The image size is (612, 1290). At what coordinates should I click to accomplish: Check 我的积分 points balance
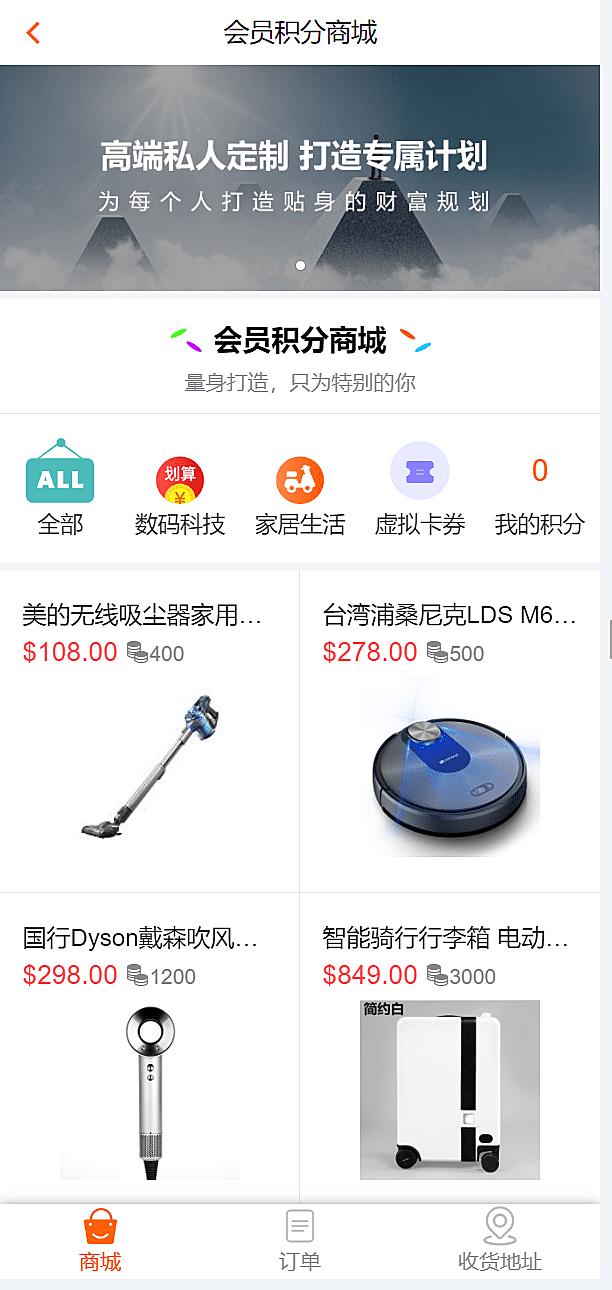click(540, 490)
